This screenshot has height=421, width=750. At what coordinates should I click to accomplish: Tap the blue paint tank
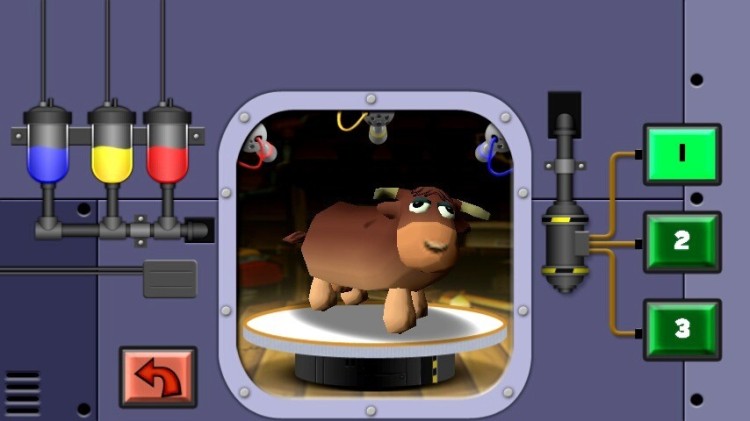pyautogui.click(x=48, y=148)
